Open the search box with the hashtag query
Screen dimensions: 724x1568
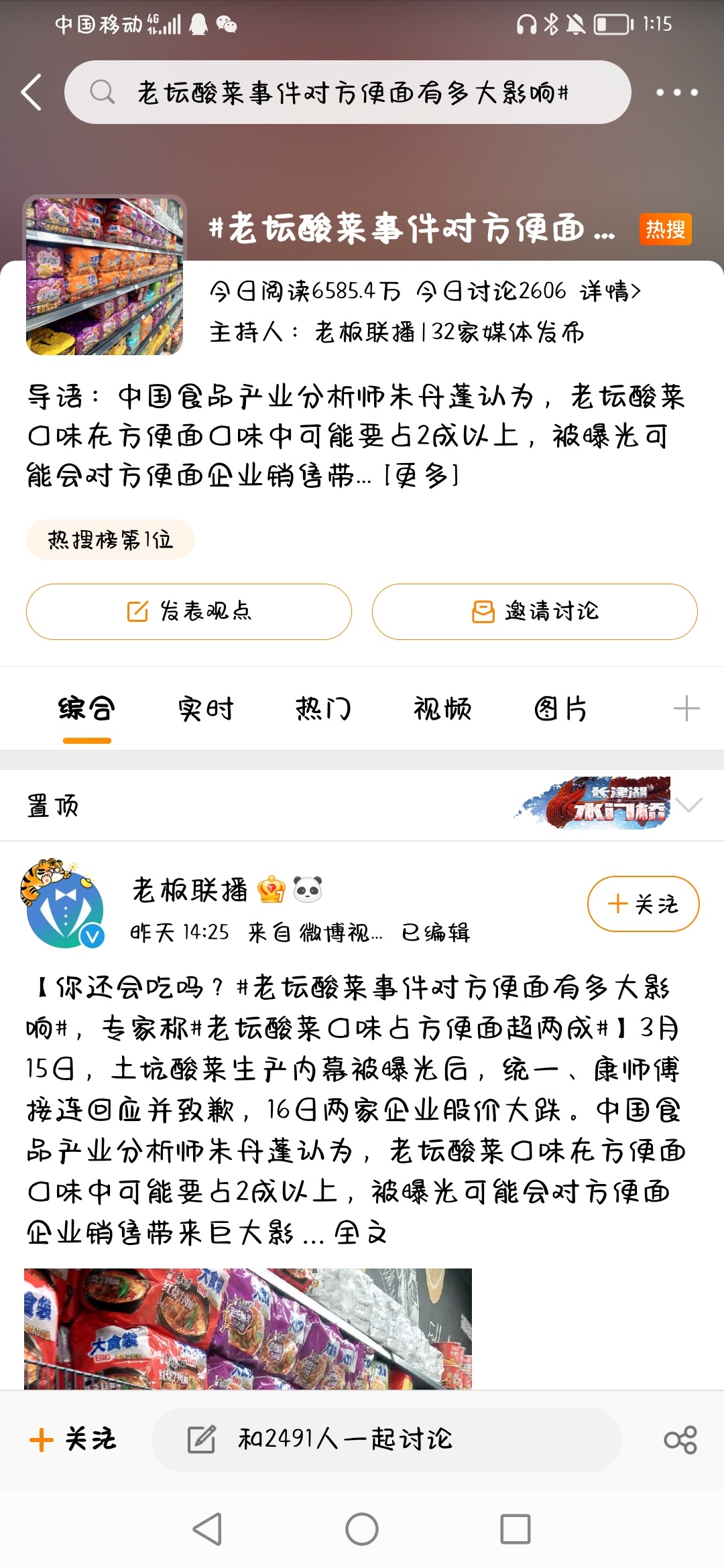coord(347,92)
